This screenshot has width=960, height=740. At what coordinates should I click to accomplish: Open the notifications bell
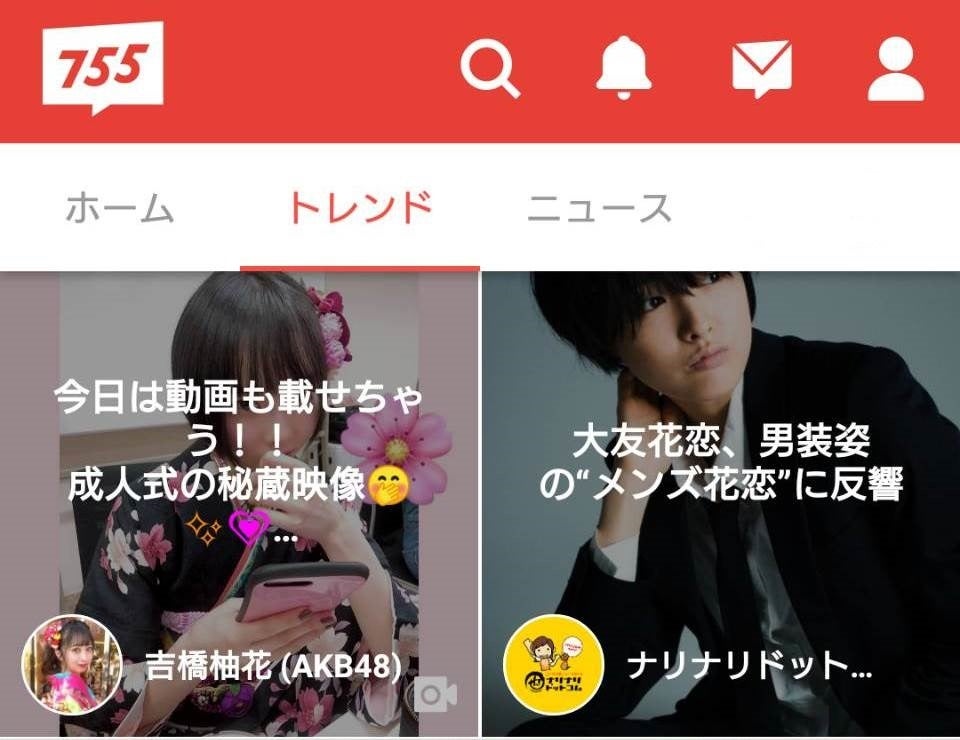[623, 69]
